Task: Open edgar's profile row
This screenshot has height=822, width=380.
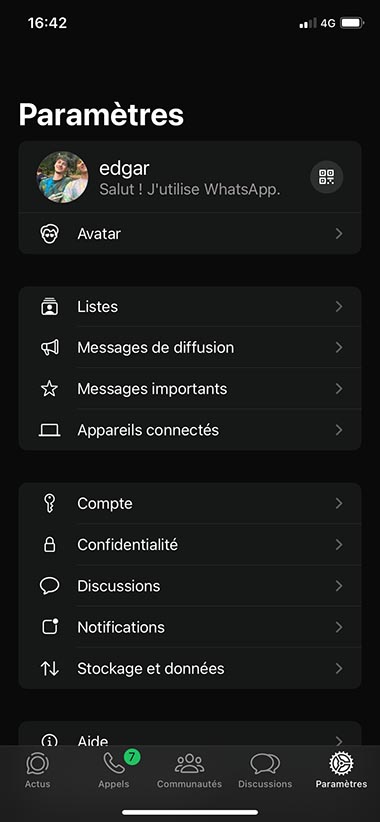Action: [190, 177]
